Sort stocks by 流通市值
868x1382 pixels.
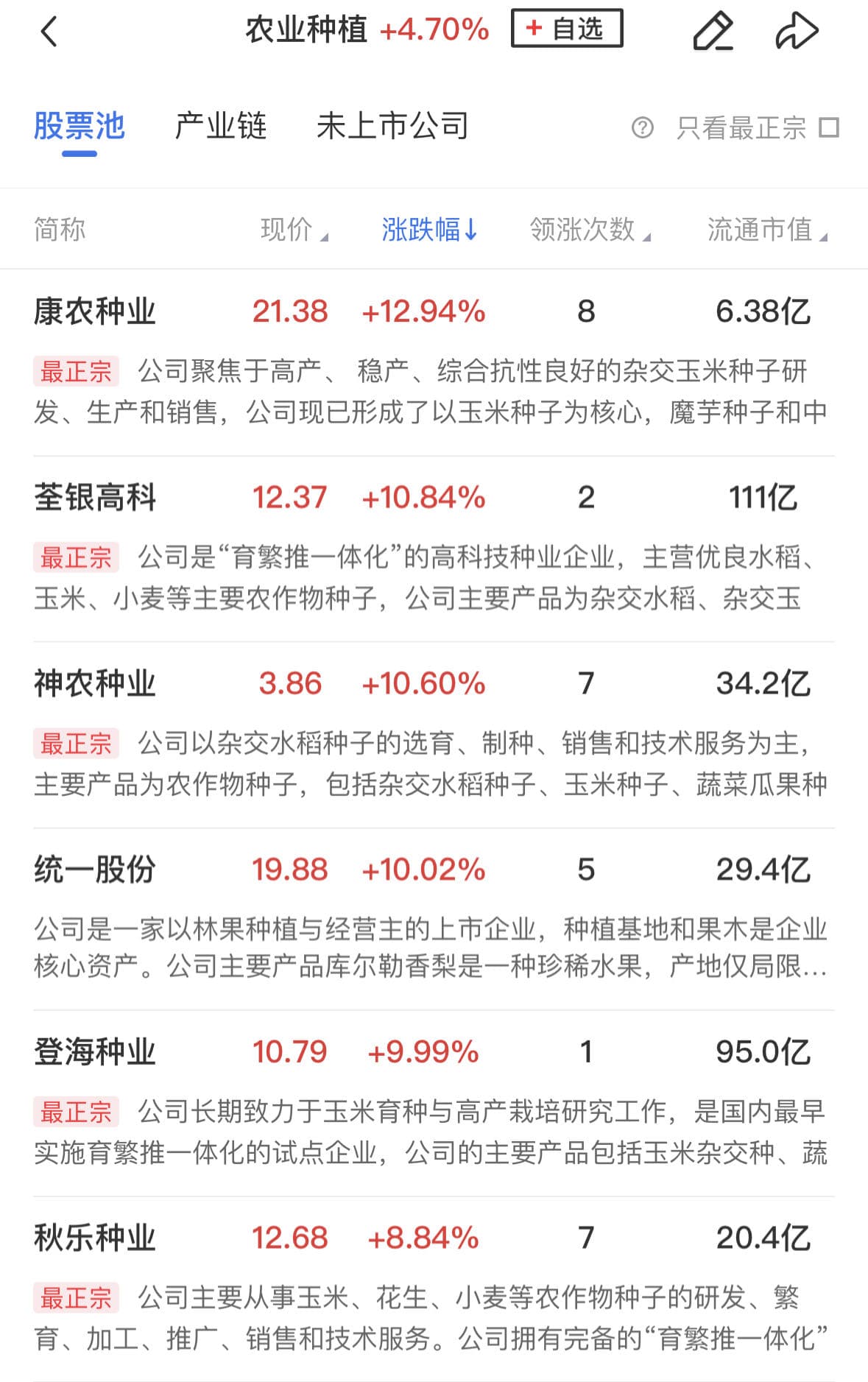pos(766,230)
